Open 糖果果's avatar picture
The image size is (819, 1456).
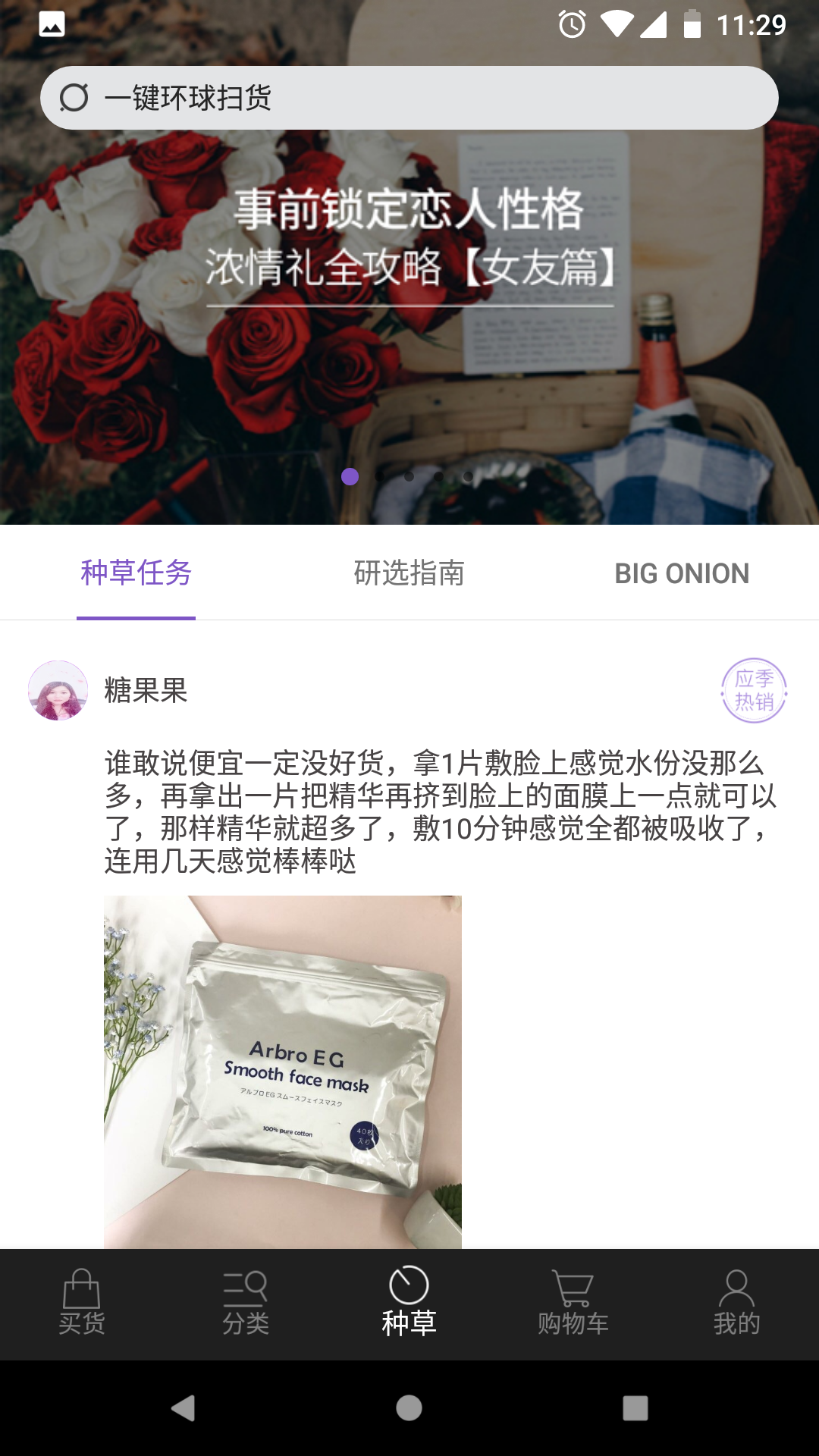tap(58, 691)
